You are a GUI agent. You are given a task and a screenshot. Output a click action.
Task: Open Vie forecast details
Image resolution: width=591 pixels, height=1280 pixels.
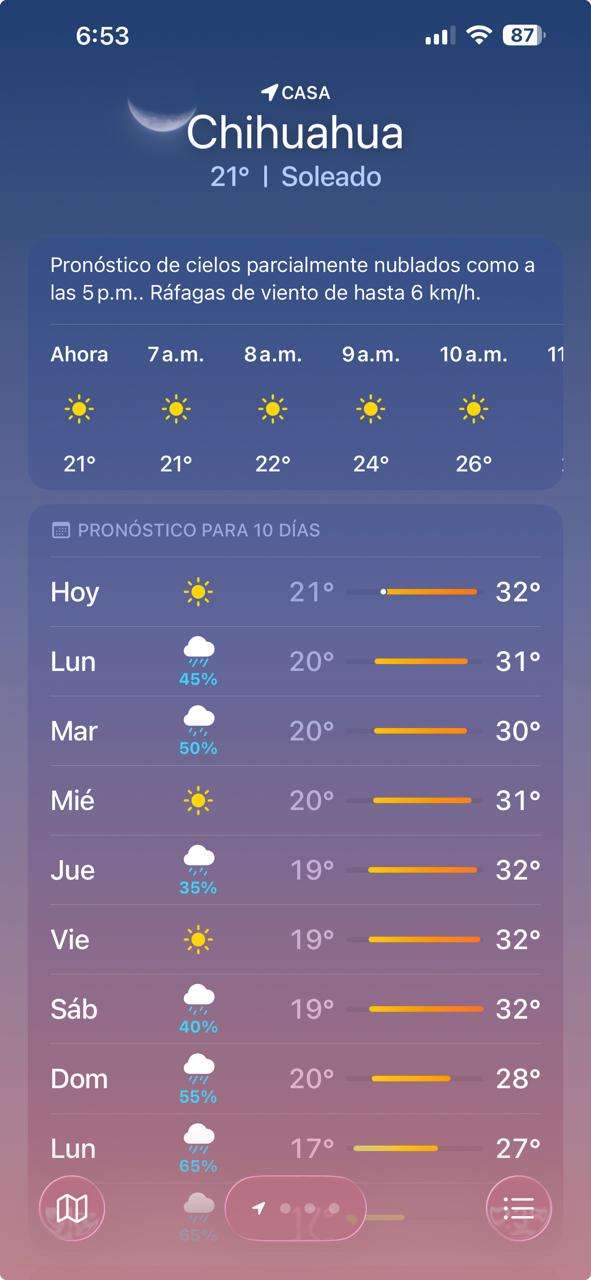296,940
